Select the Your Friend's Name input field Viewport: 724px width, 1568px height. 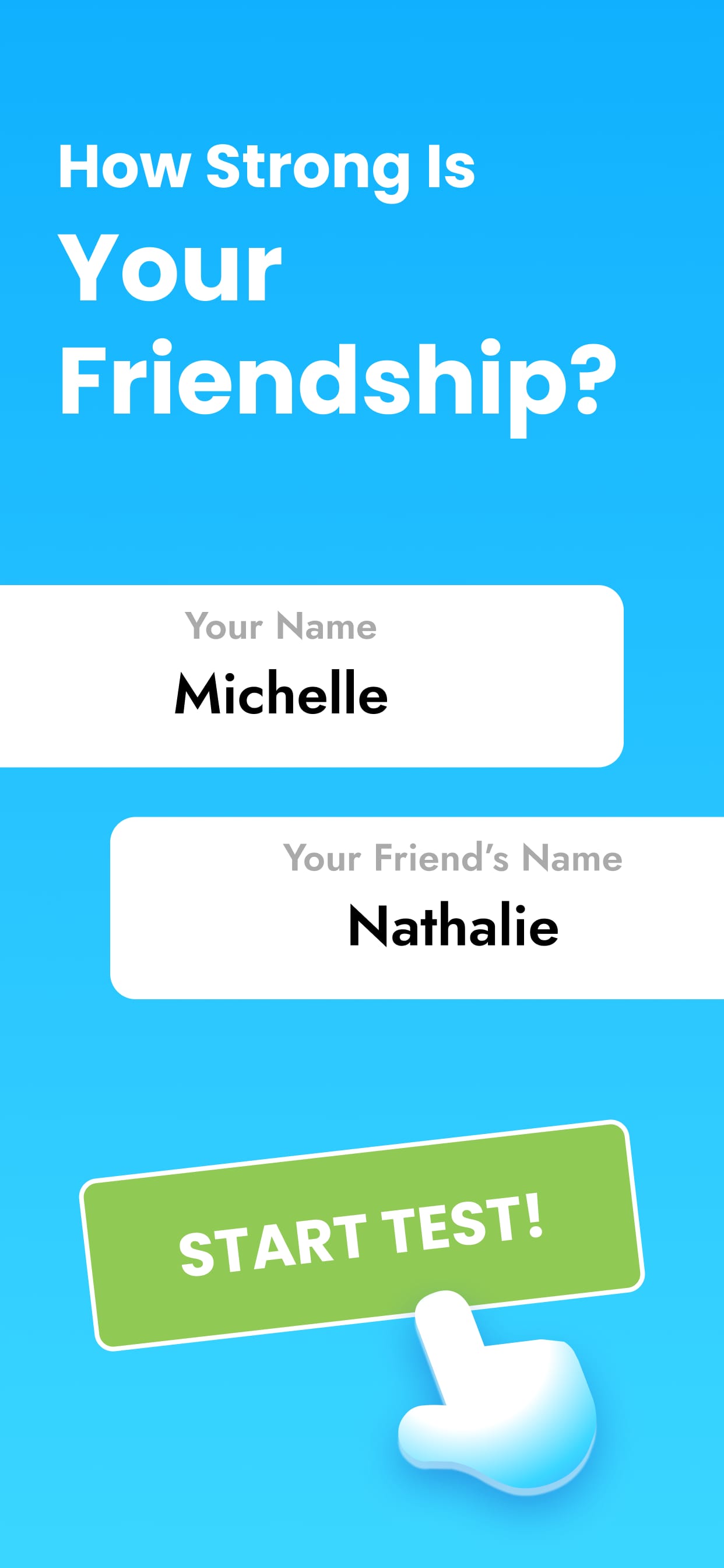click(420, 907)
